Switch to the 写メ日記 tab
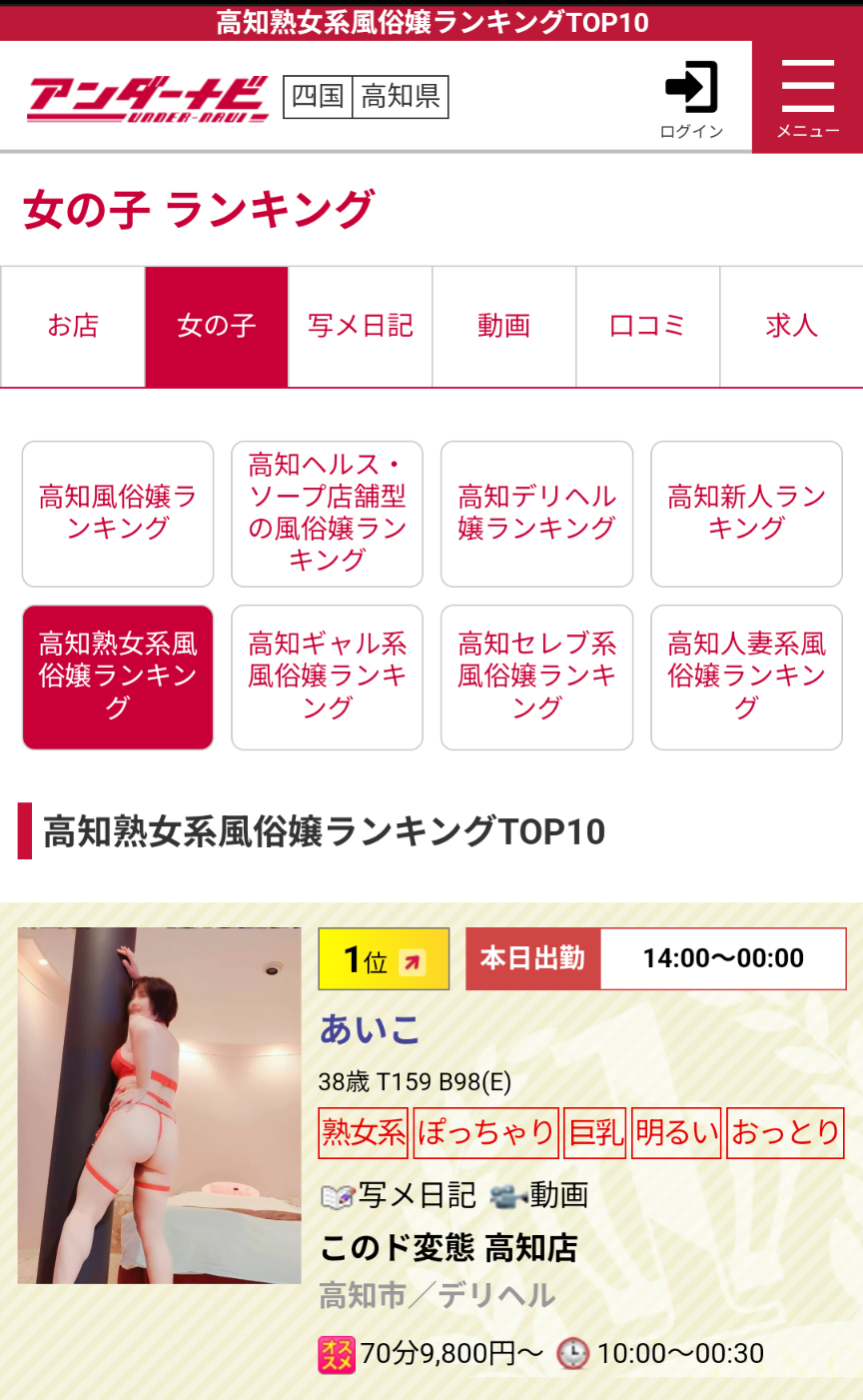Viewport: 863px width, 1400px height. [361, 327]
